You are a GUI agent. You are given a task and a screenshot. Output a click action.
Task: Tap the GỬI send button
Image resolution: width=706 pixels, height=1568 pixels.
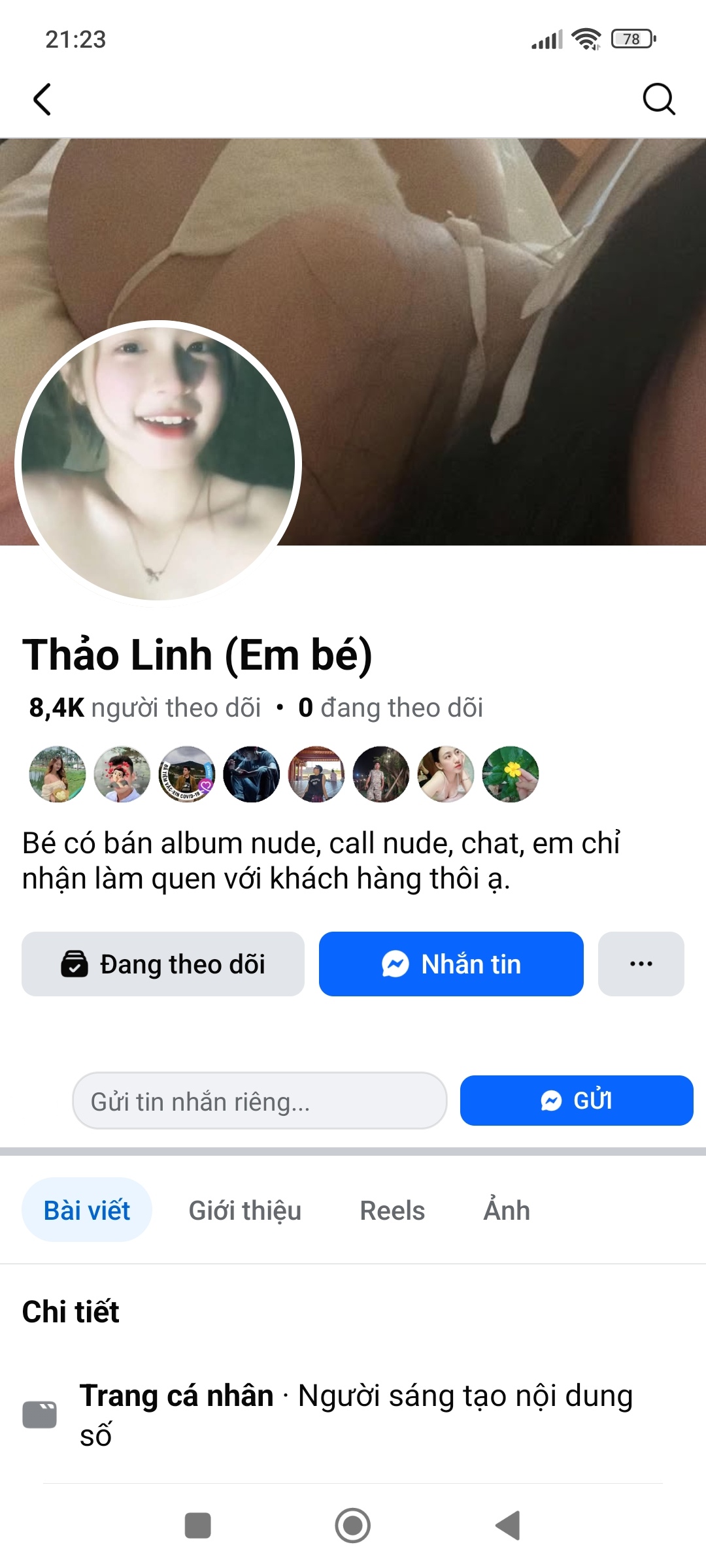pos(576,1101)
